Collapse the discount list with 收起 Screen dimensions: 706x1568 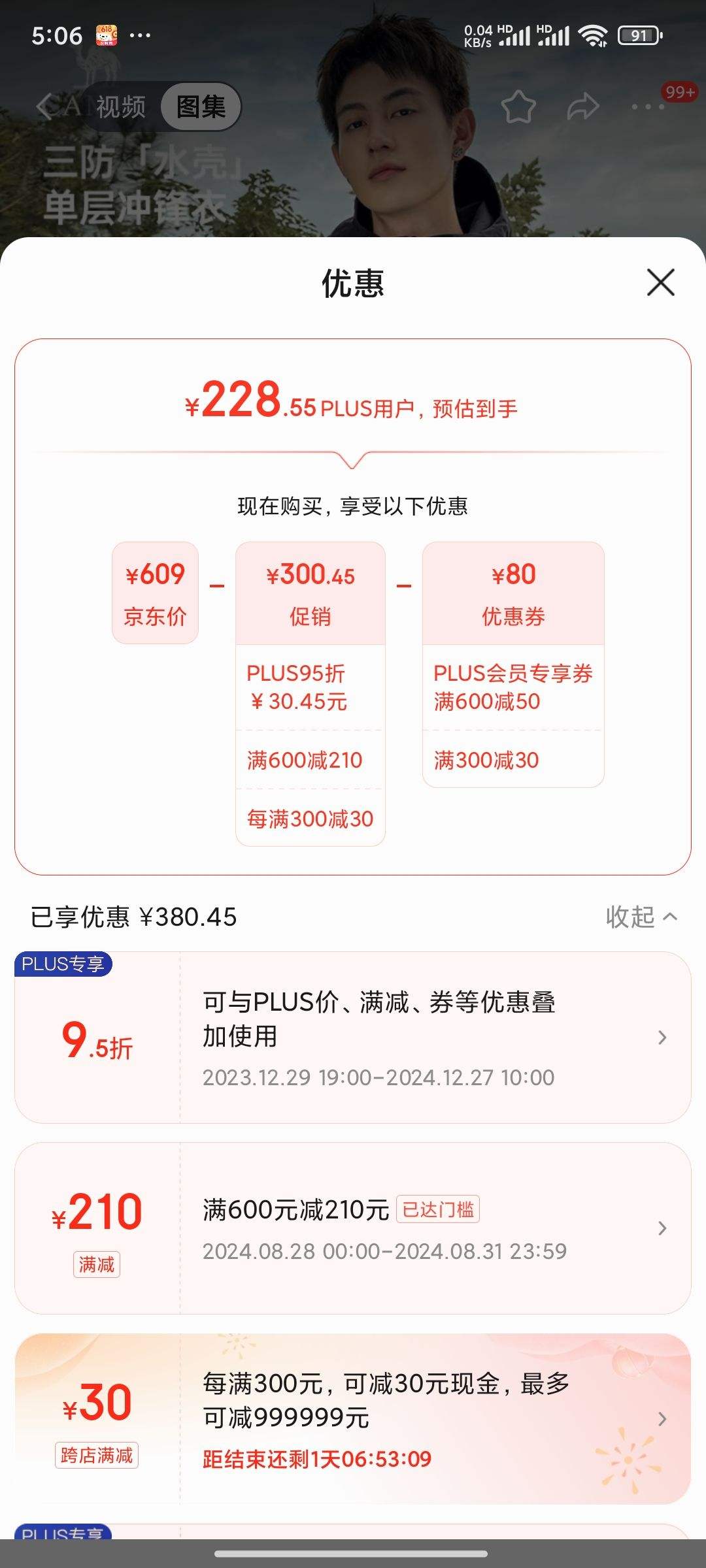click(x=641, y=917)
